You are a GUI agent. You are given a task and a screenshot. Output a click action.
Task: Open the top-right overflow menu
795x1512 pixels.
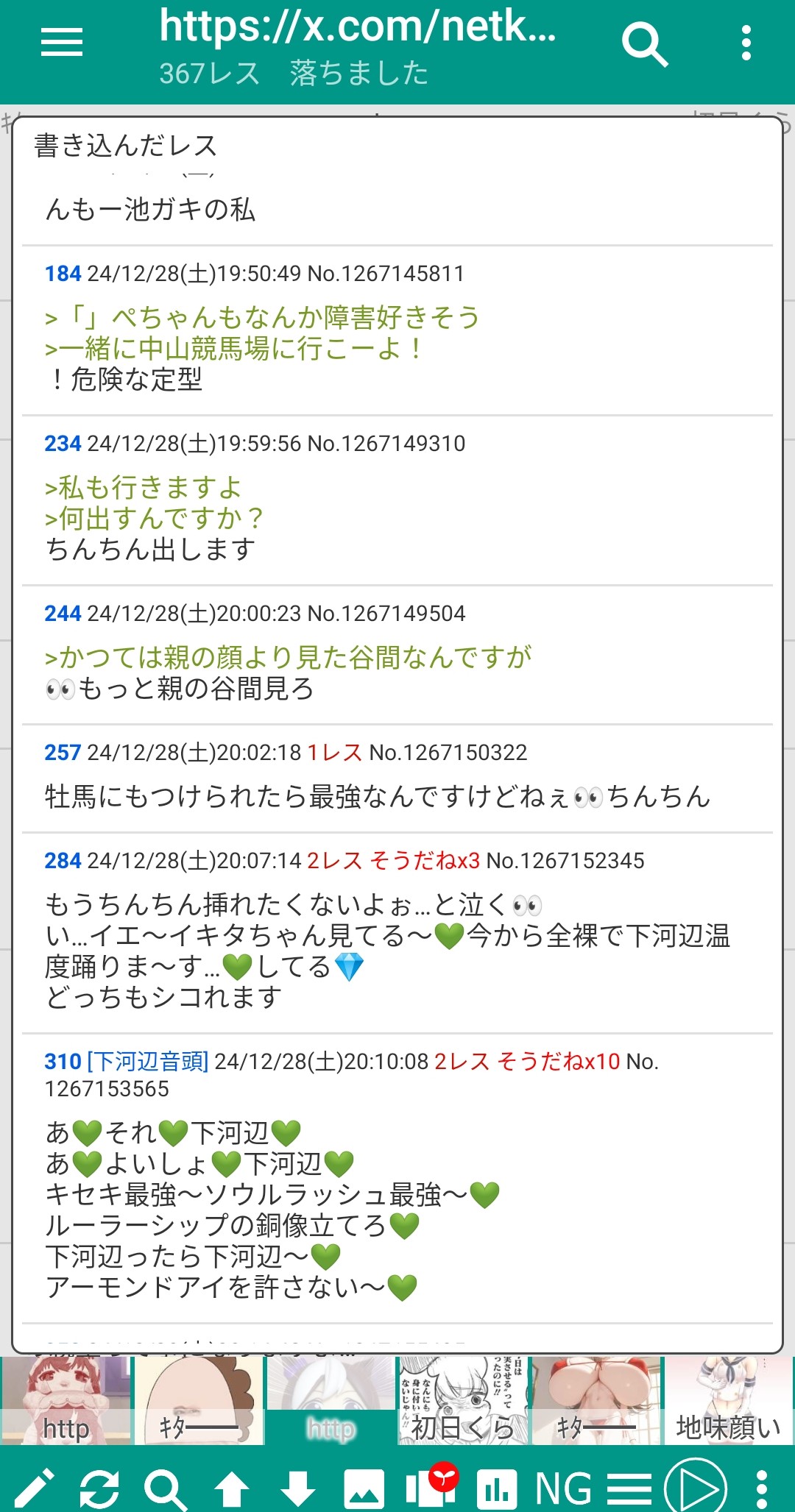(x=746, y=43)
